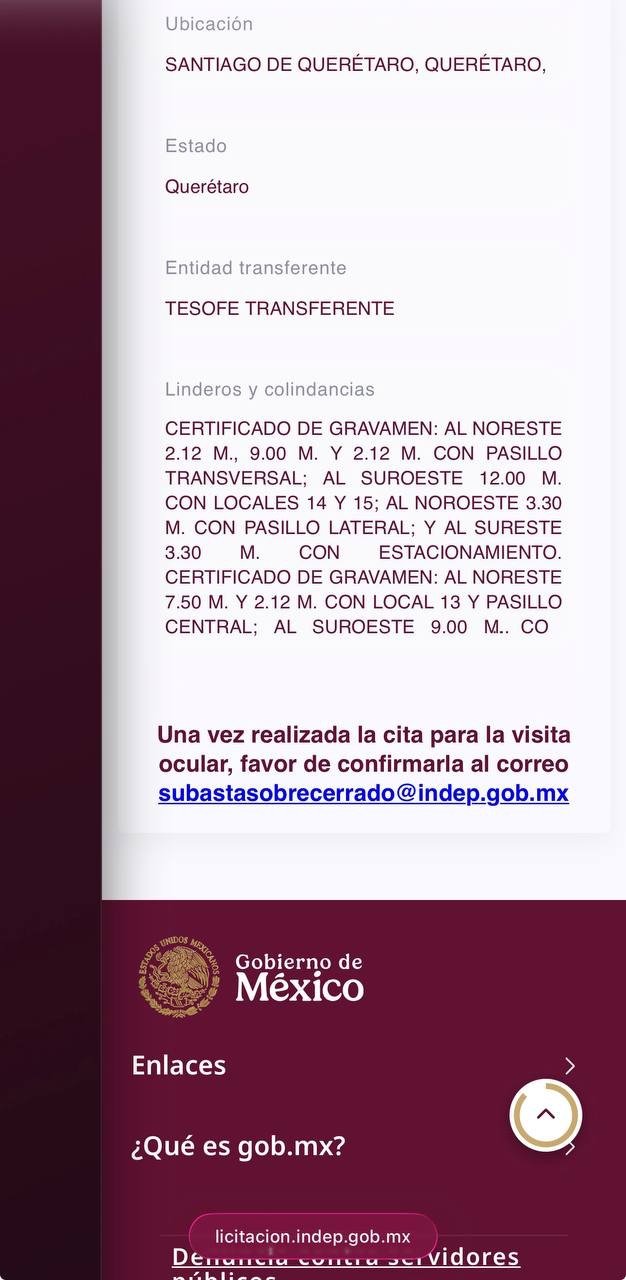
Task: Expand the Enlaces section
Action: tap(354, 1066)
